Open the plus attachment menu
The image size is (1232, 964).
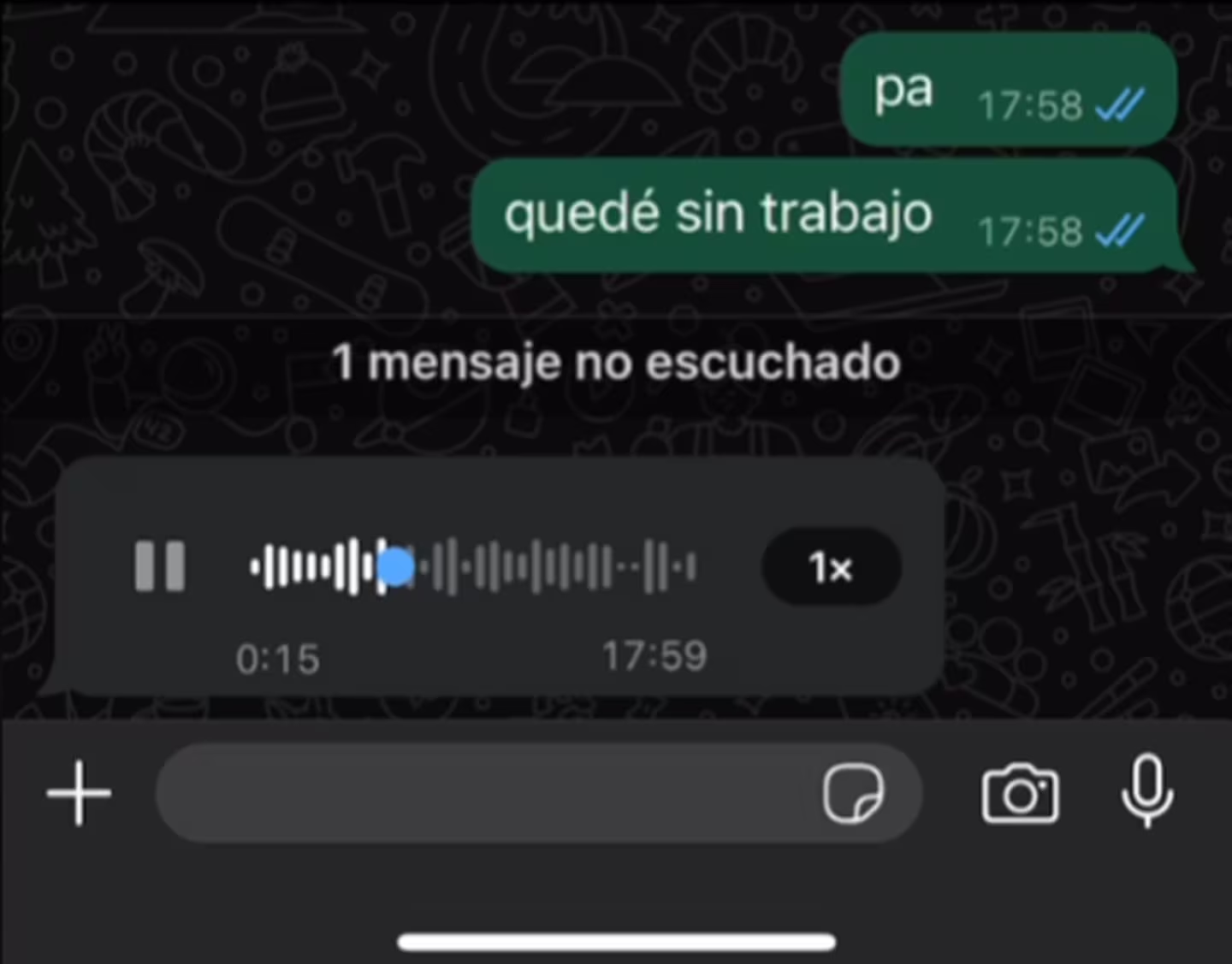[x=79, y=793]
